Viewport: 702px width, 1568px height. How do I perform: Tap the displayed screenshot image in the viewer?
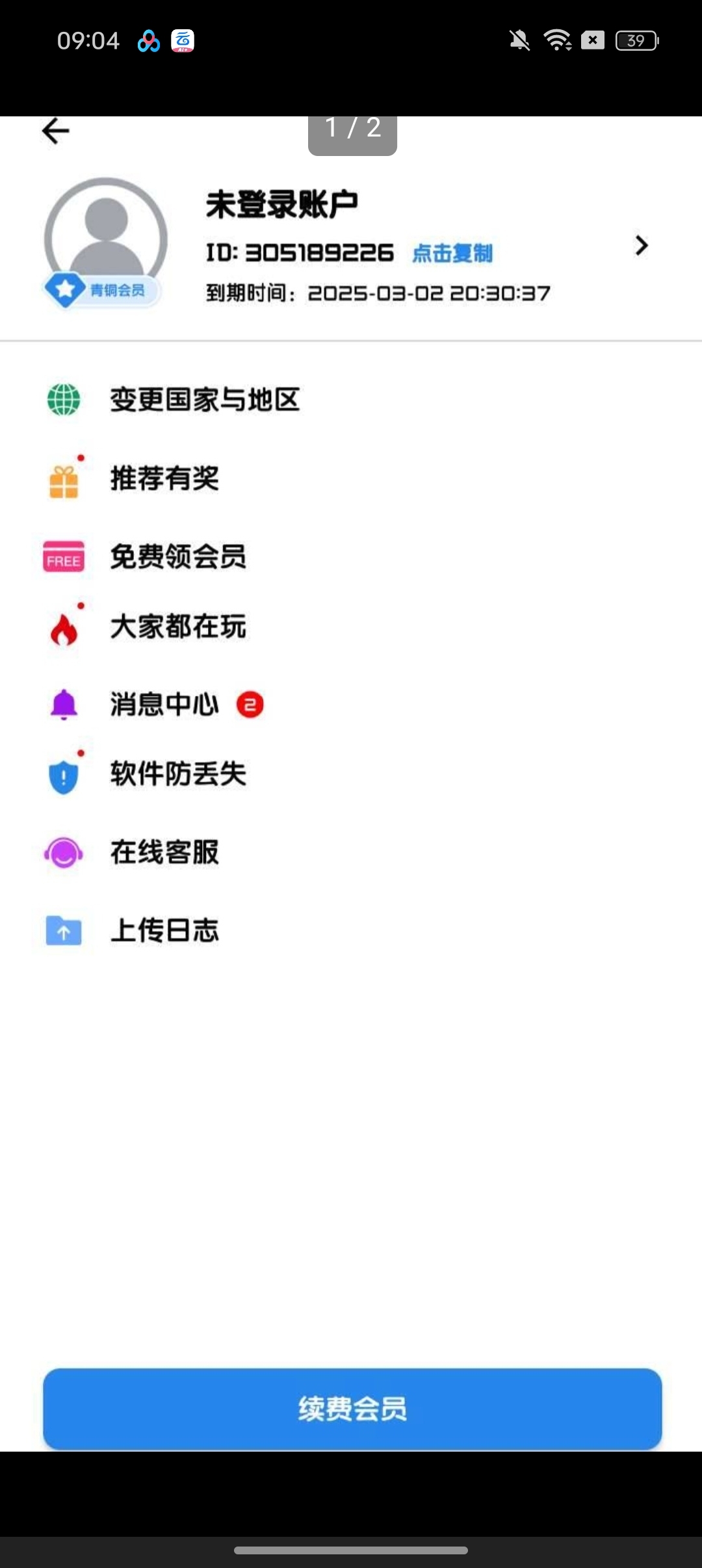click(351, 783)
